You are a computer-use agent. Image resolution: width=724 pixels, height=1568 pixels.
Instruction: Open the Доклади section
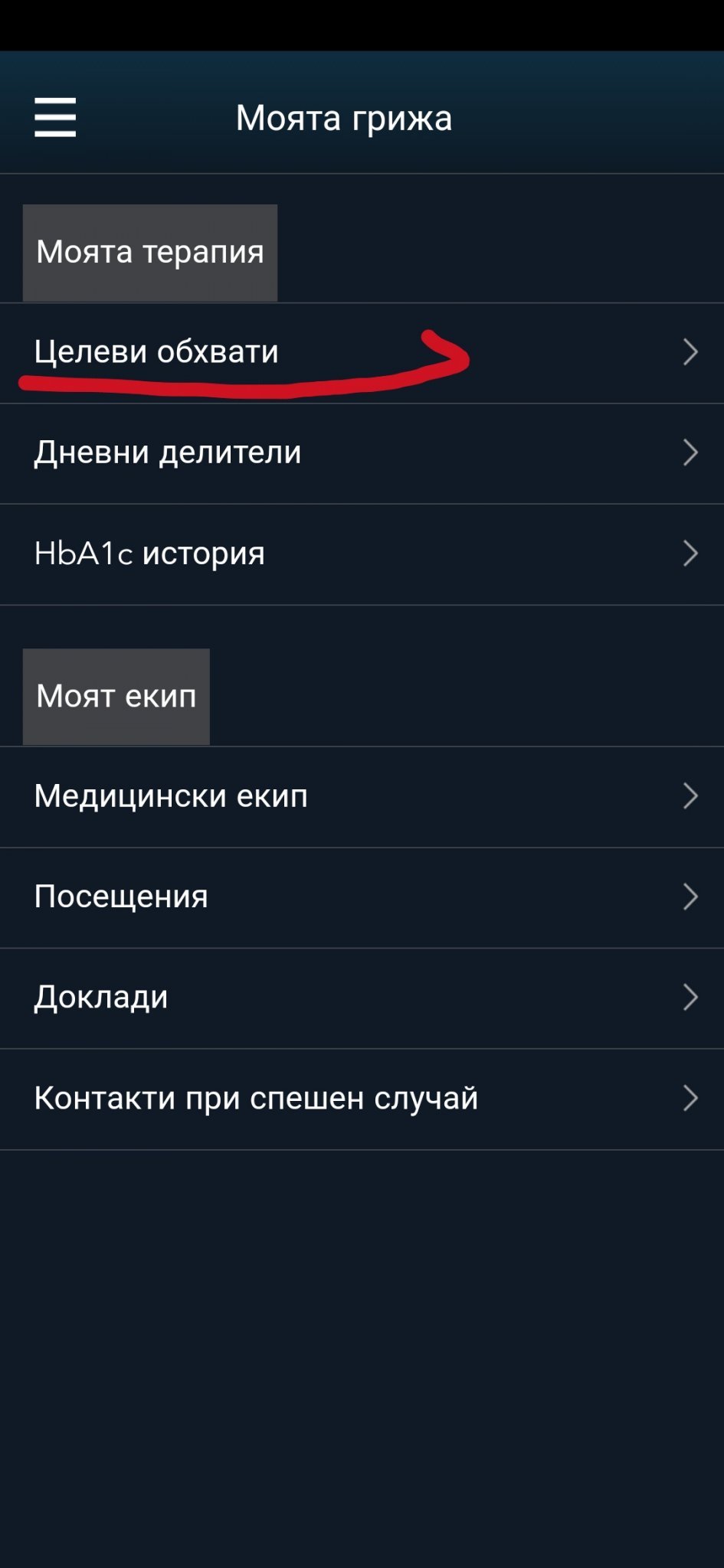pos(362,998)
